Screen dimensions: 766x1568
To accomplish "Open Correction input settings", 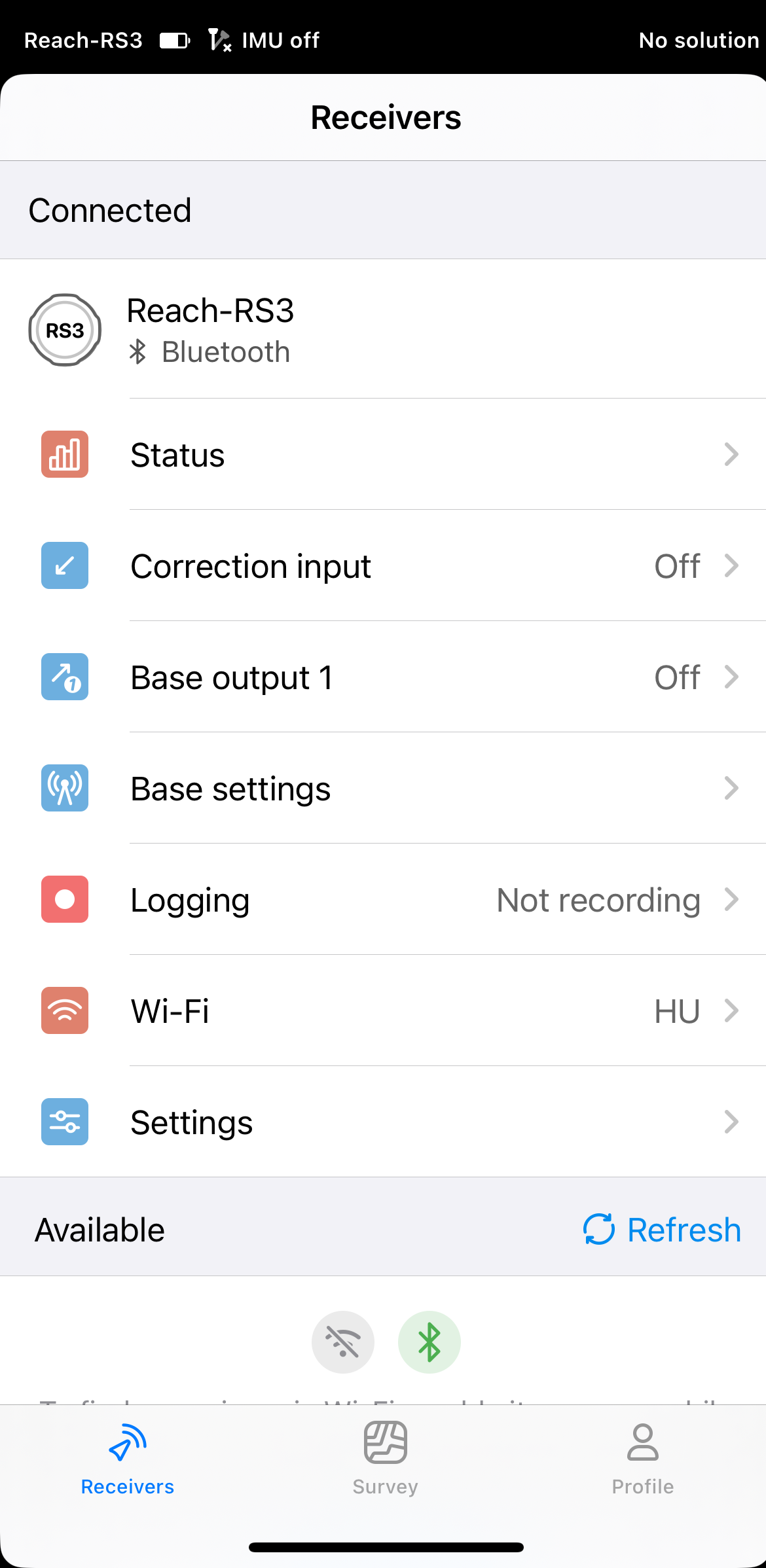I will click(383, 565).
